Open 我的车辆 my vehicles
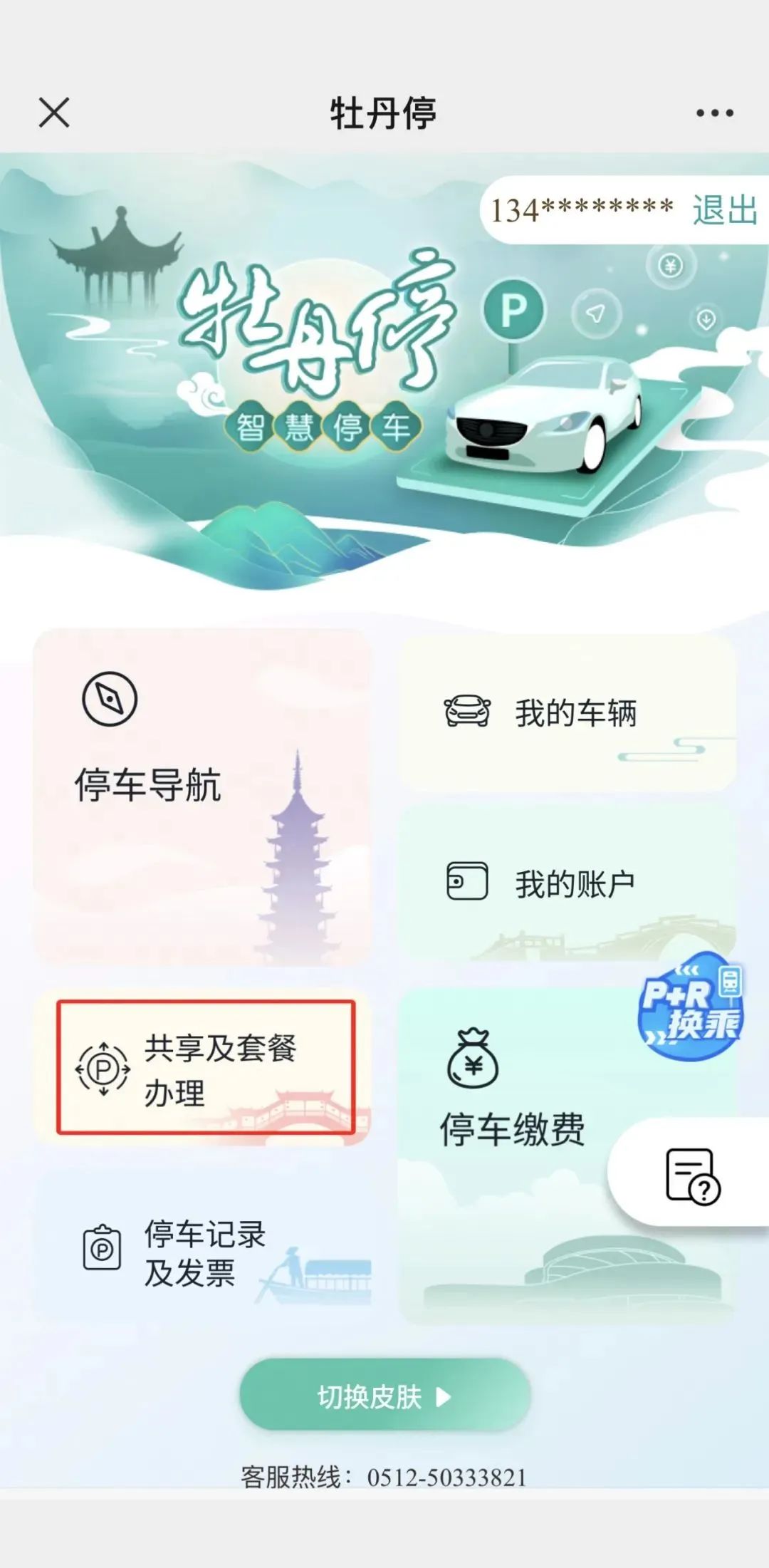 [567, 712]
